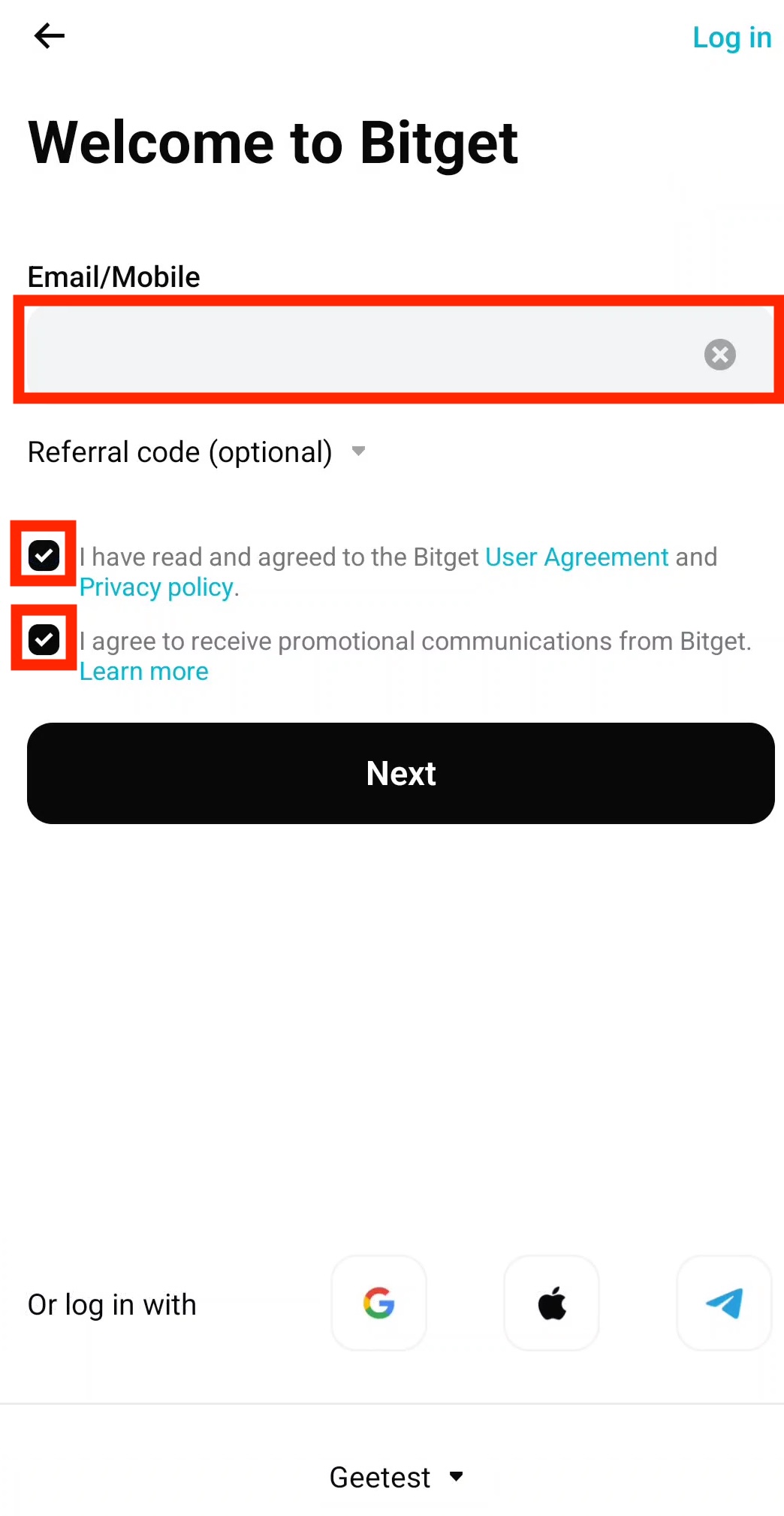
Task: View the Privacy policy
Action: click(x=157, y=587)
